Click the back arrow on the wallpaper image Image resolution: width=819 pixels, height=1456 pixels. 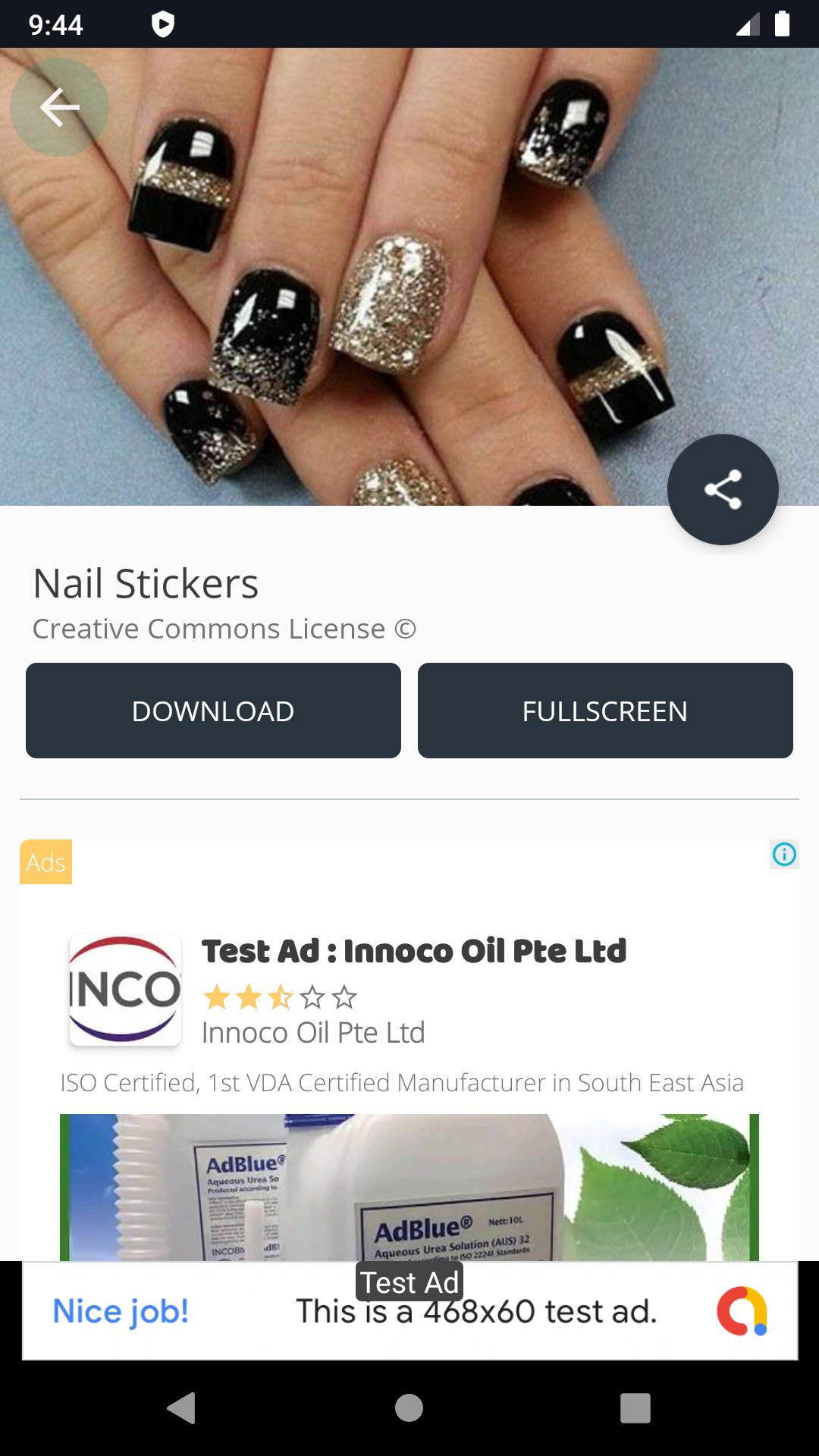tap(59, 107)
